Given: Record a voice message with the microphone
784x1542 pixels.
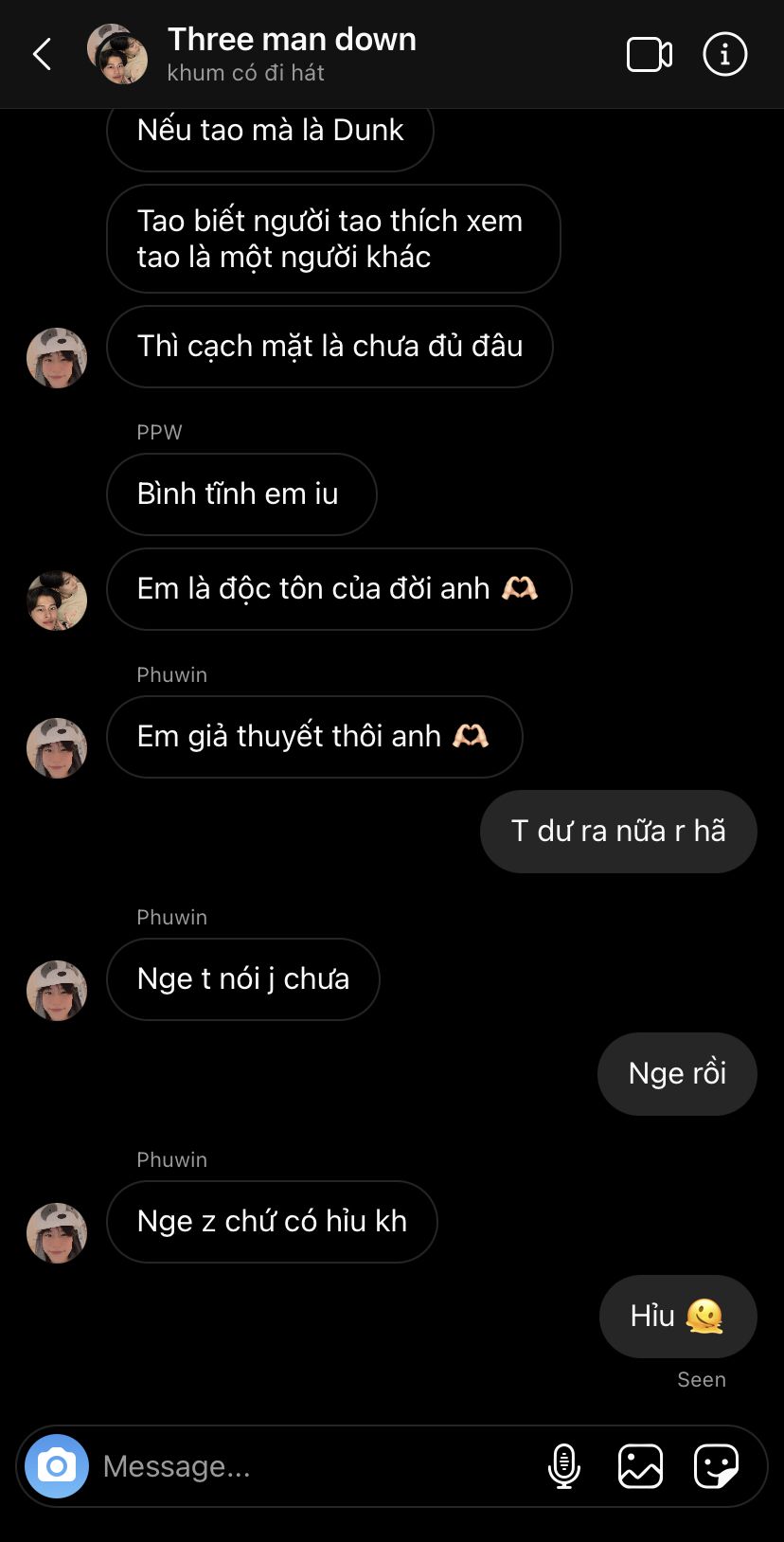Looking at the screenshot, I should (x=564, y=1466).
